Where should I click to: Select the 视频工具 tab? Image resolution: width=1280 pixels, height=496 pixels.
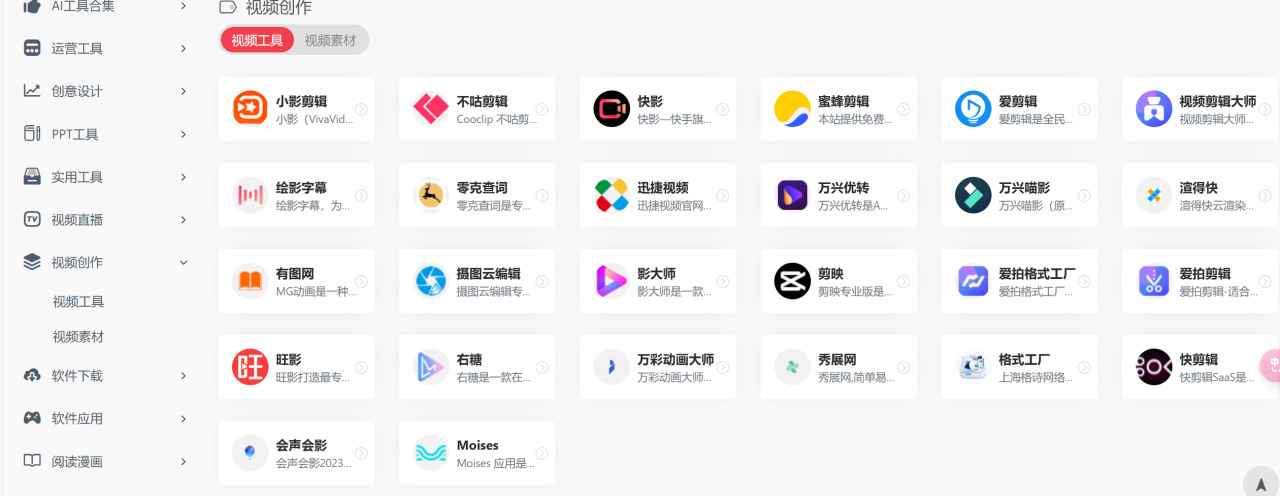coord(257,41)
